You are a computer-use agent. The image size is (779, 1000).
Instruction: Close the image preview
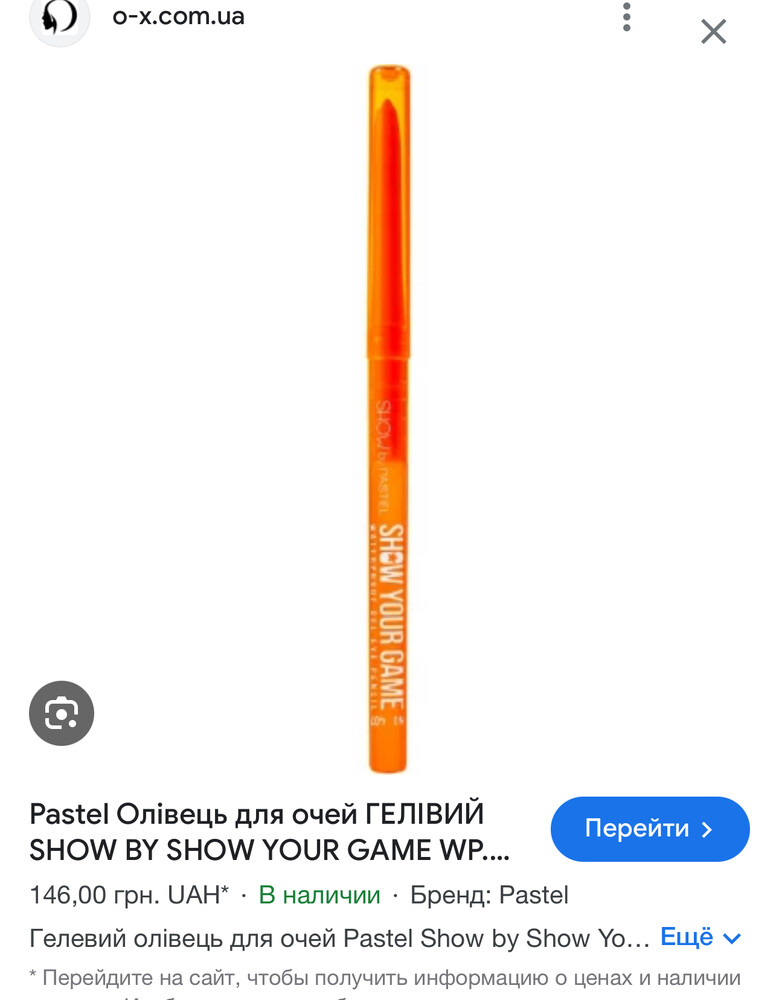pyautogui.click(x=713, y=32)
